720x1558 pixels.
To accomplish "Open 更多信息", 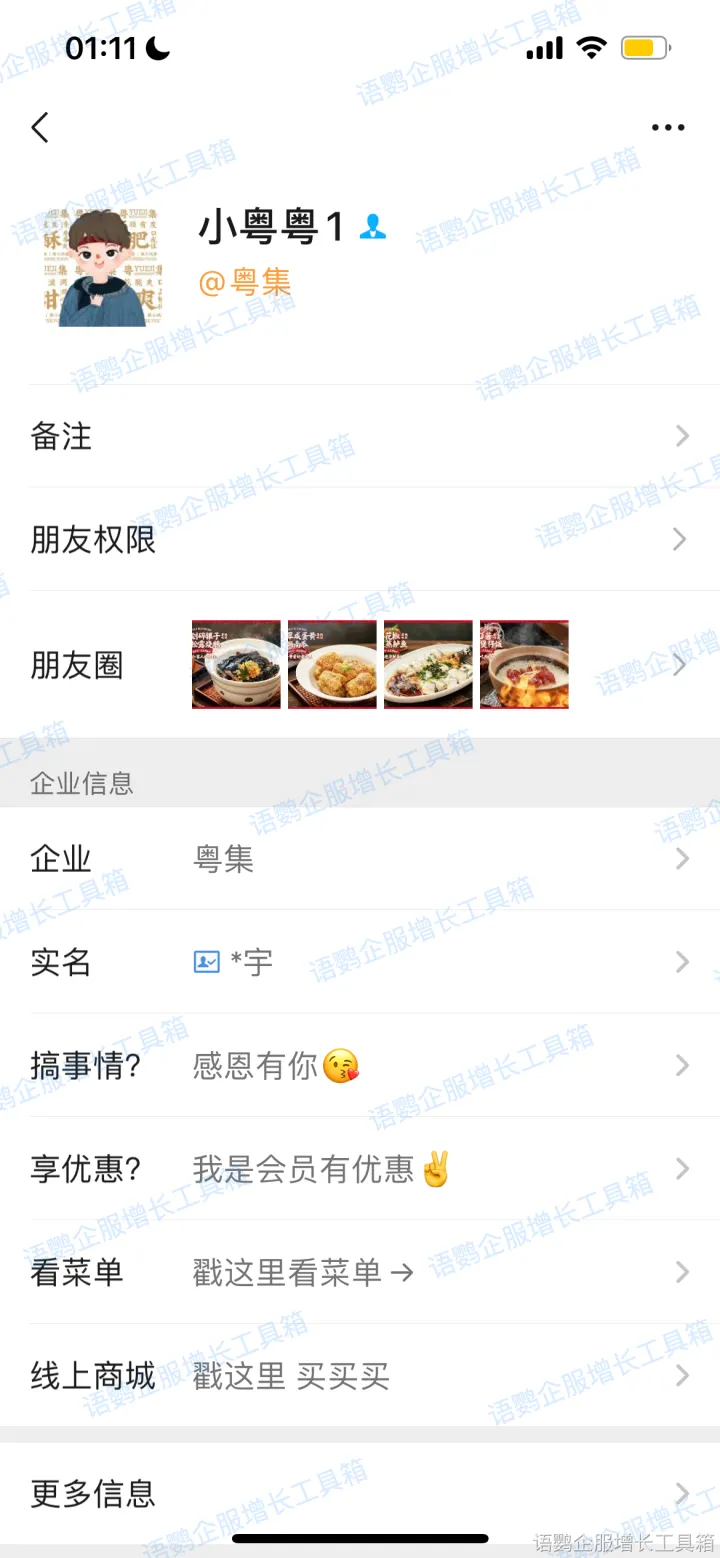I will pos(360,1494).
